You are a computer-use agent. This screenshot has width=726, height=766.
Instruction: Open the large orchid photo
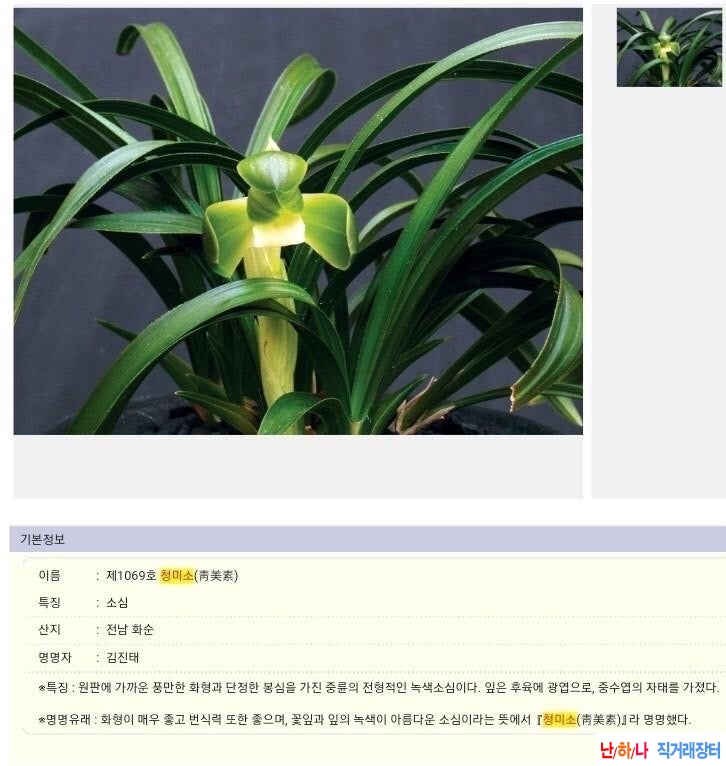point(298,222)
